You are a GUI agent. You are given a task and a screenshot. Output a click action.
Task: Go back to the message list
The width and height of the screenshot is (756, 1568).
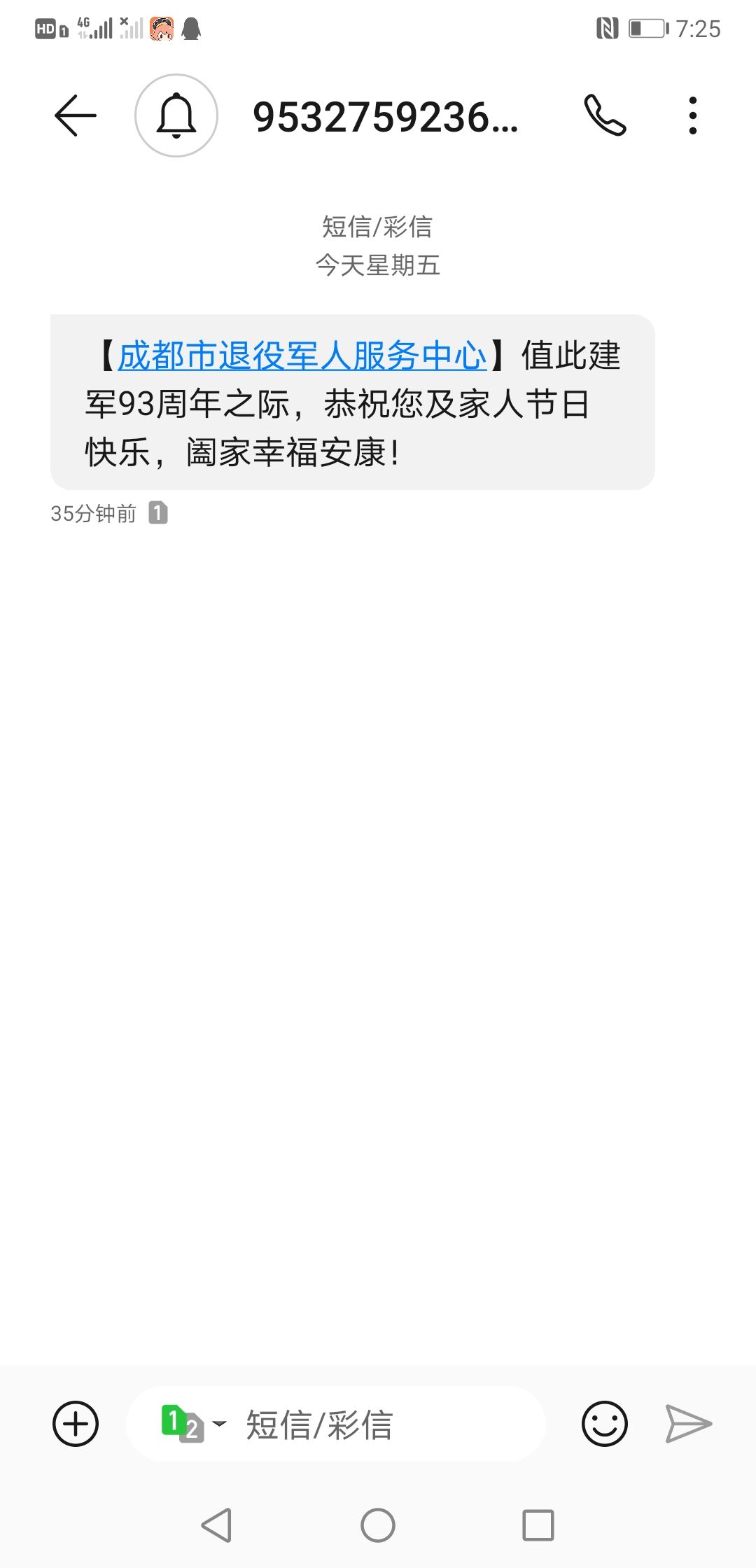[75, 115]
